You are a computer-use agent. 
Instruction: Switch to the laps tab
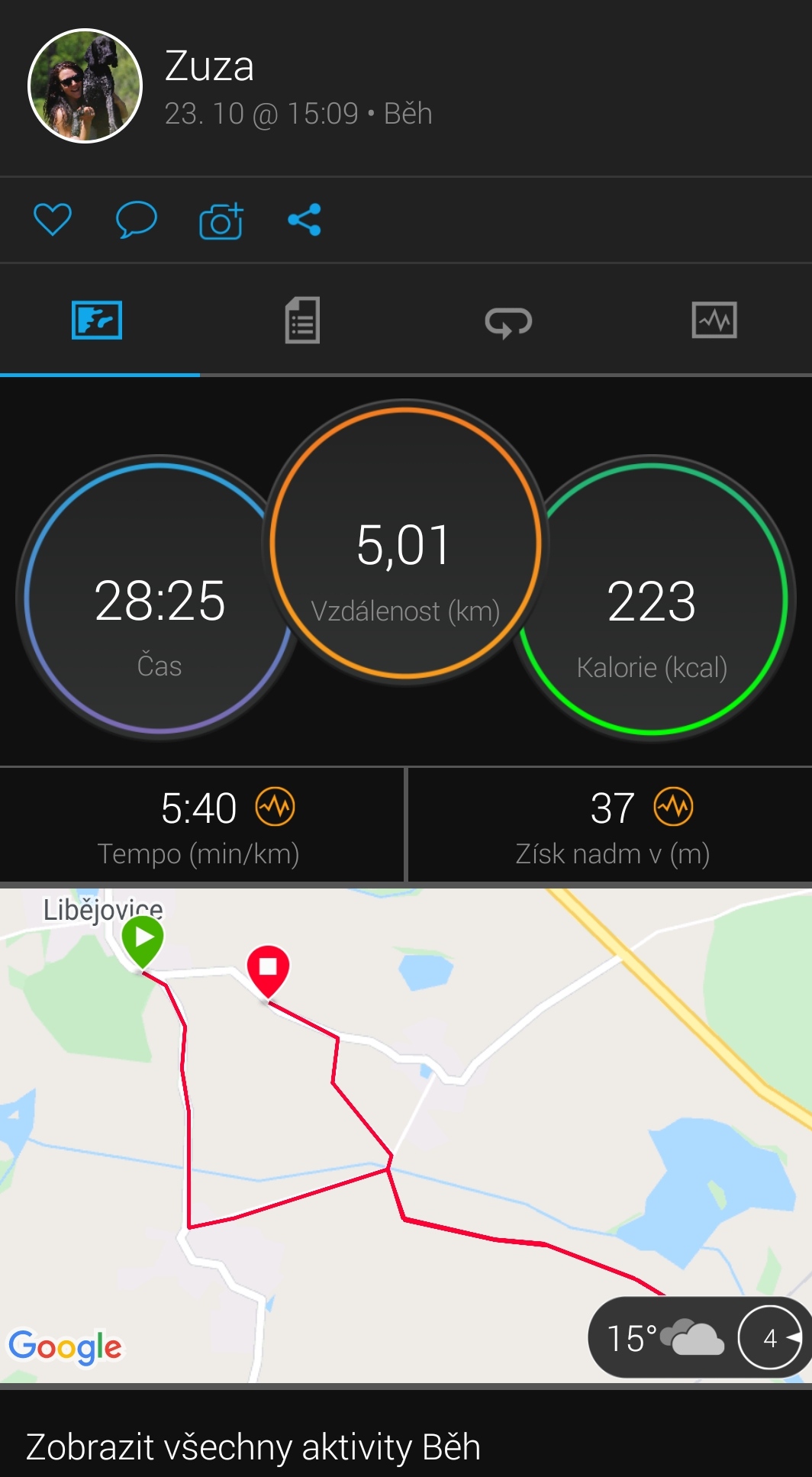pyautogui.click(x=508, y=321)
